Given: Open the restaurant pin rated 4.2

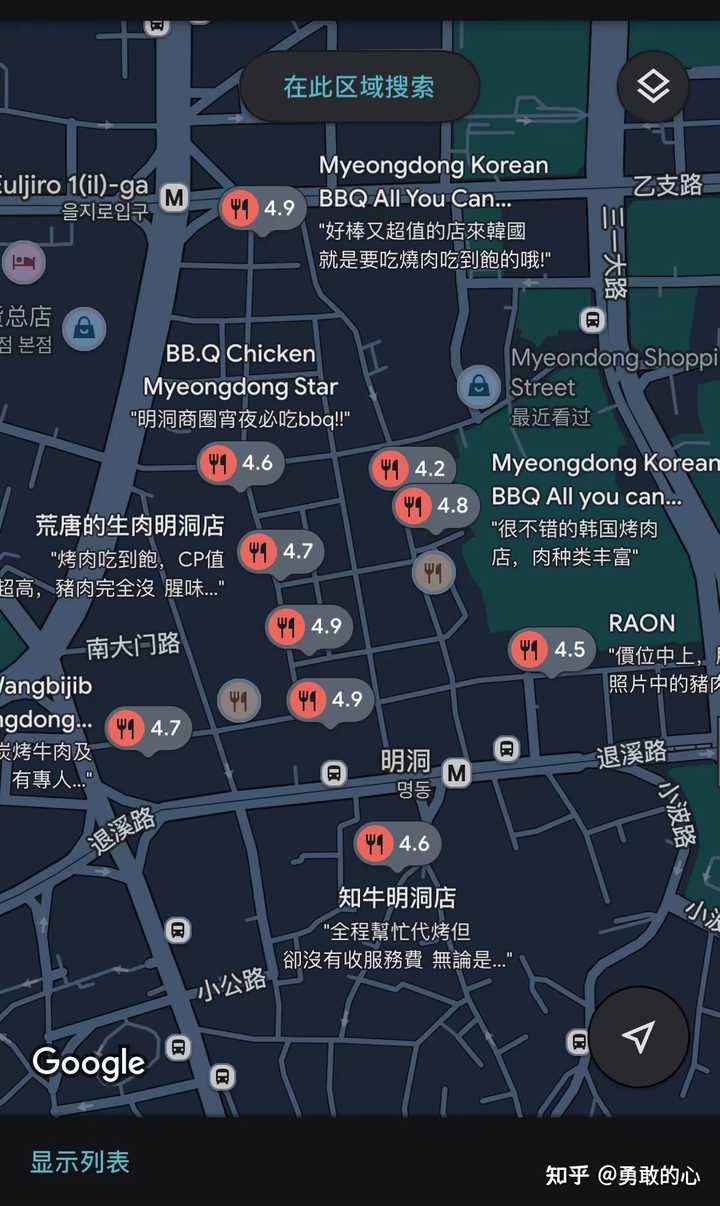Looking at the screenshot, I should (x=412, y=469).
